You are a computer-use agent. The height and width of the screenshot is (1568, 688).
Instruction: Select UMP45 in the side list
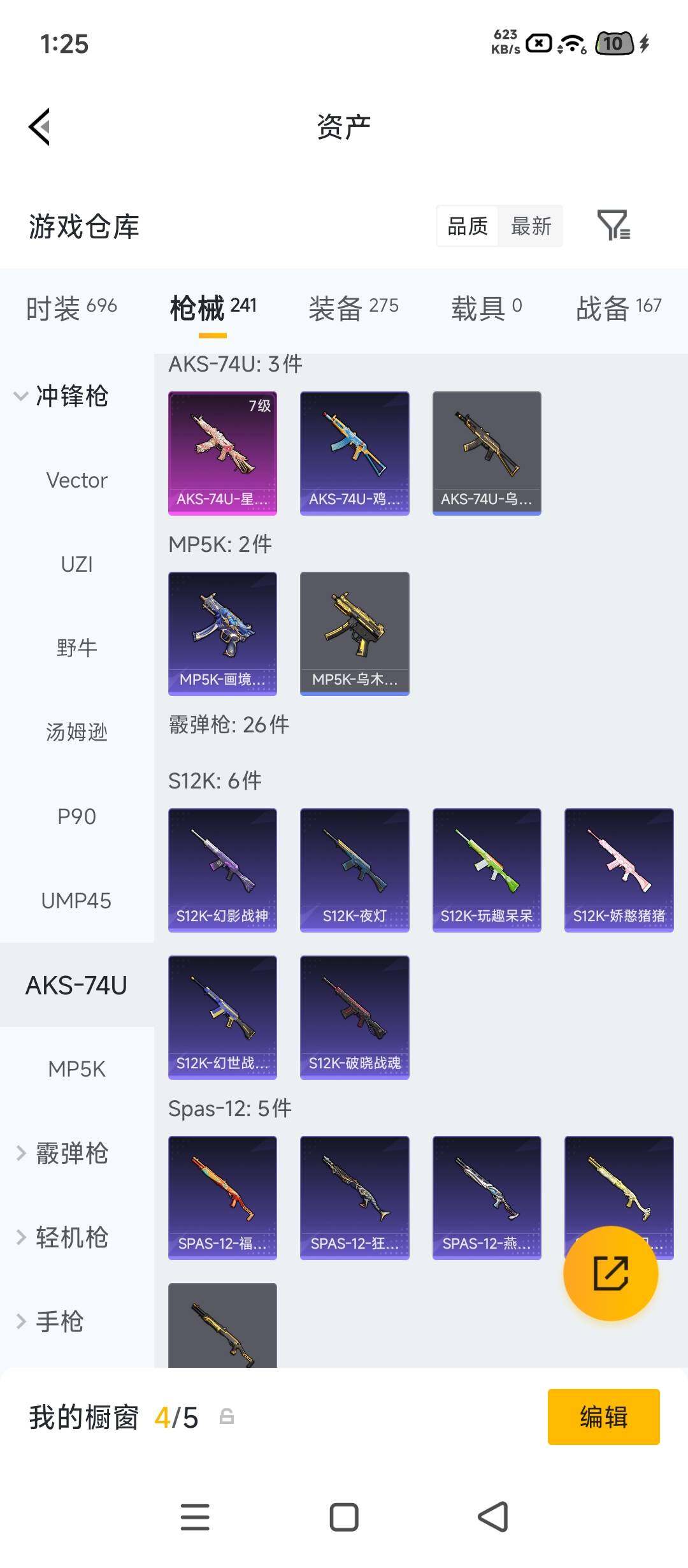pyautogui.click(x=76, y=901)
